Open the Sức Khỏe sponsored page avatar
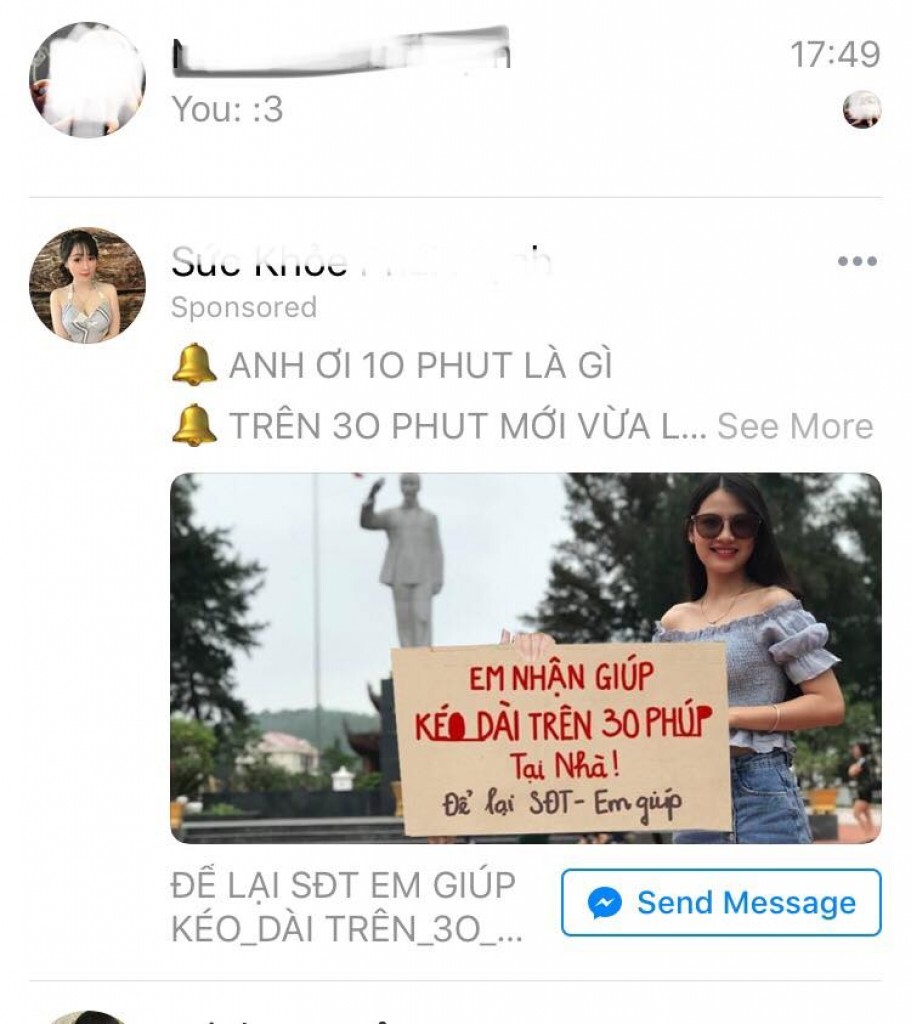911x1024 pixels. click(x=87, y=286)
